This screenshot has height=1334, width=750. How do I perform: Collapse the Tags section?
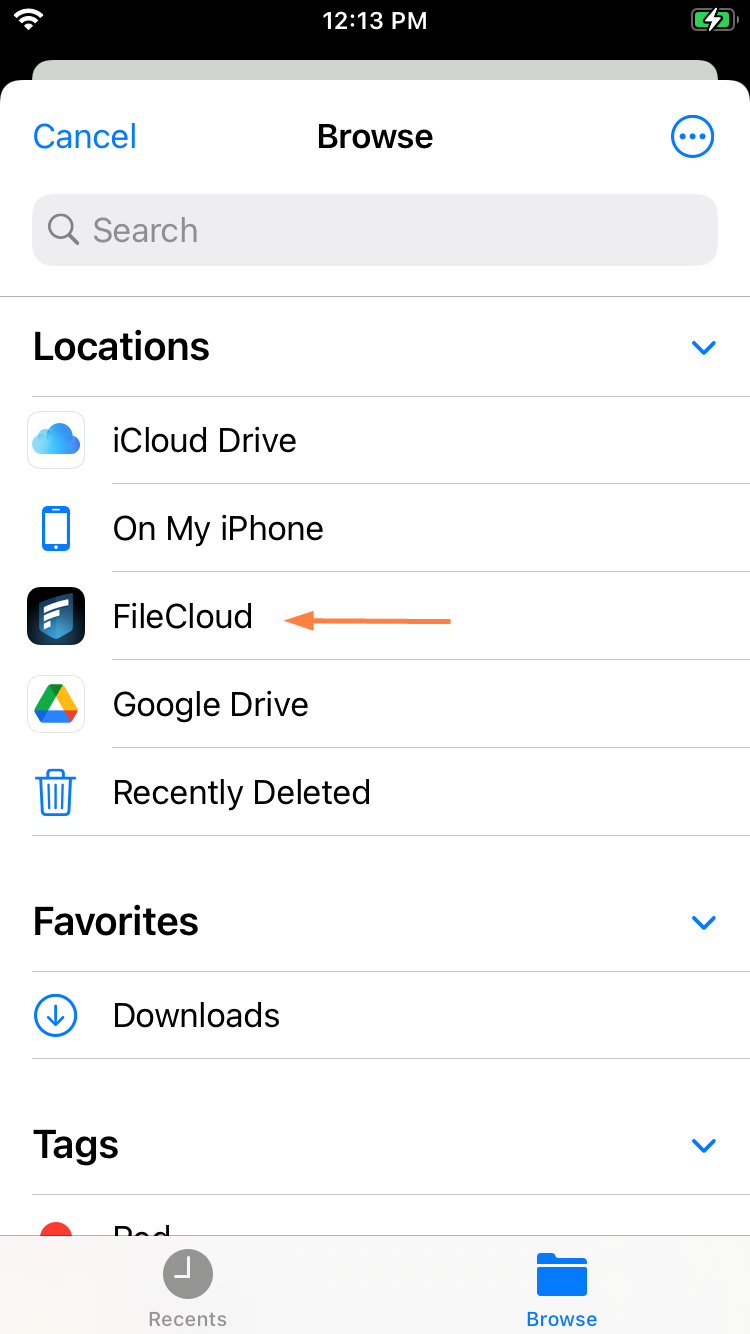pyautogui.click(x=704, y=1145)
